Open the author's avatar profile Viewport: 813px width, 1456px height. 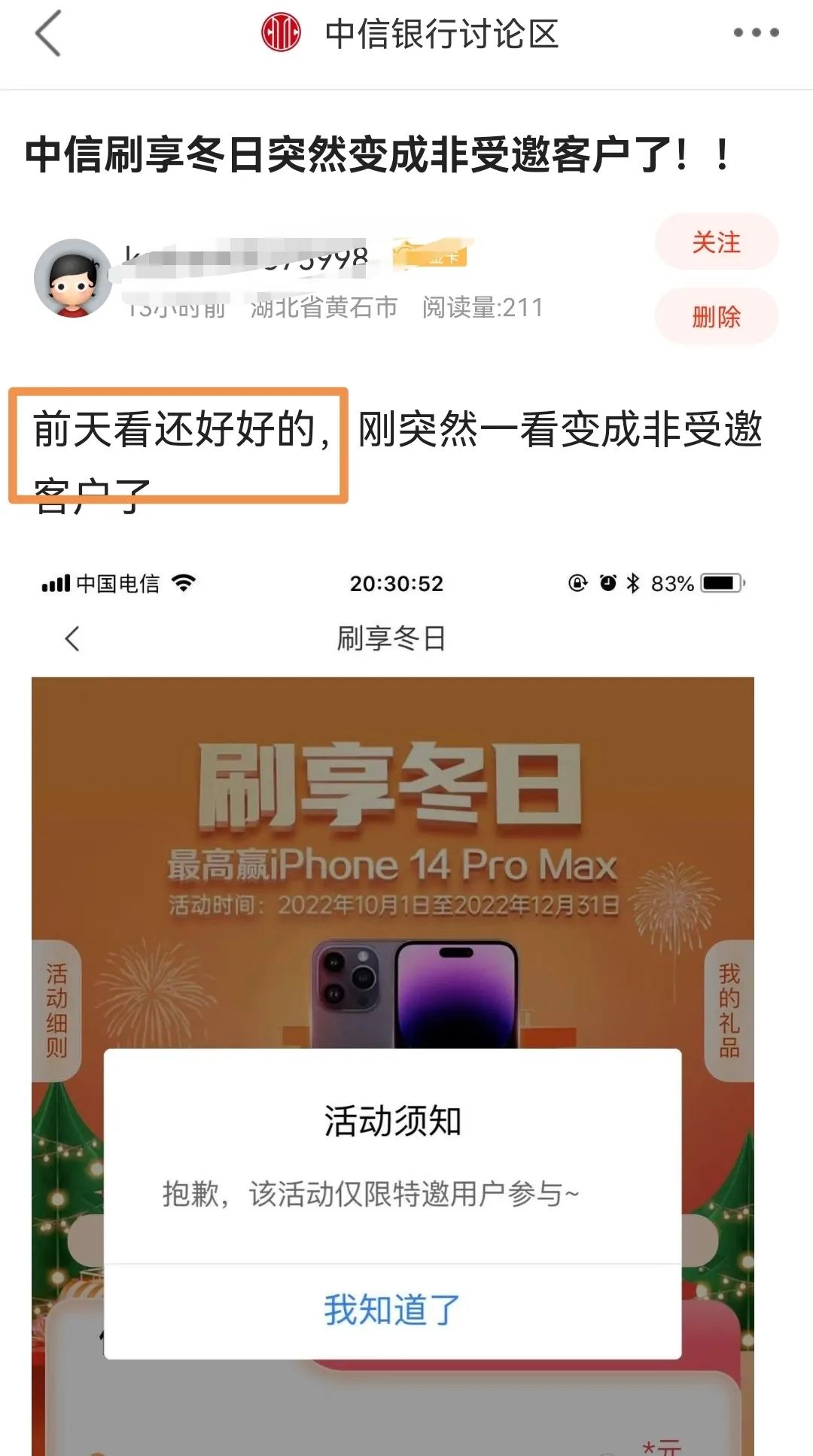coord(72,279)
